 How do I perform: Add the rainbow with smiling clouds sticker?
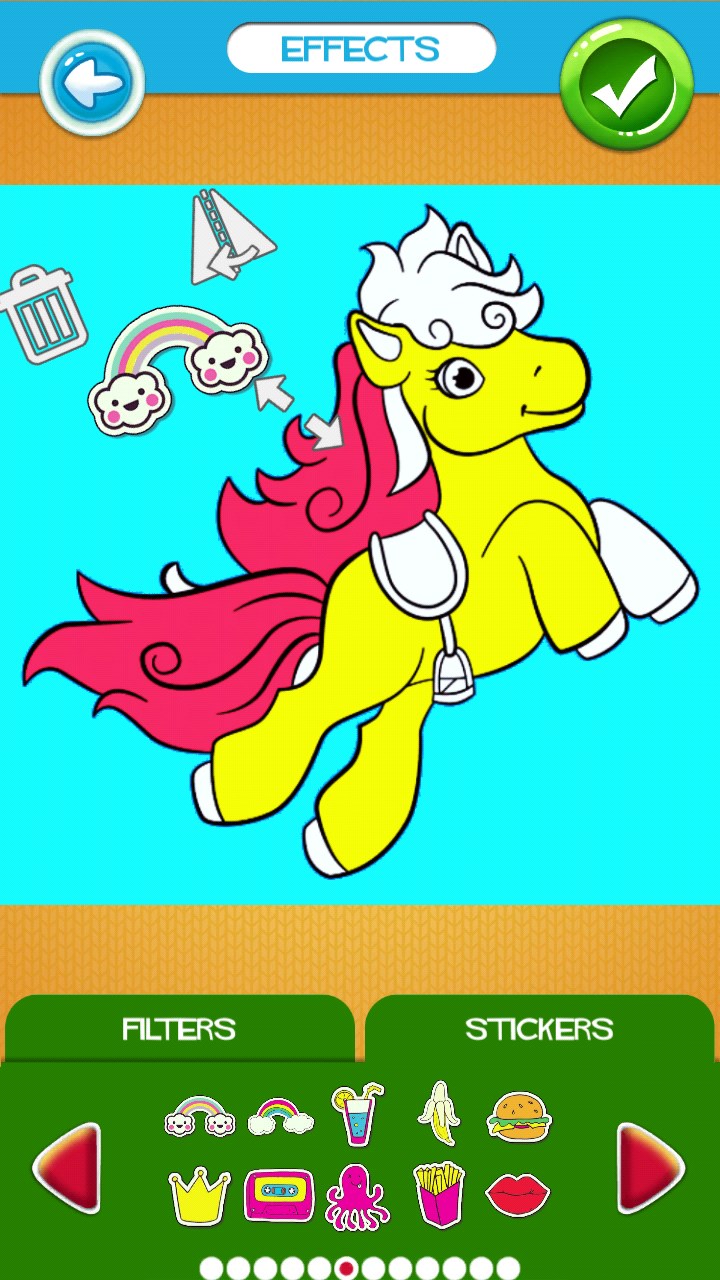(200, 1116)
